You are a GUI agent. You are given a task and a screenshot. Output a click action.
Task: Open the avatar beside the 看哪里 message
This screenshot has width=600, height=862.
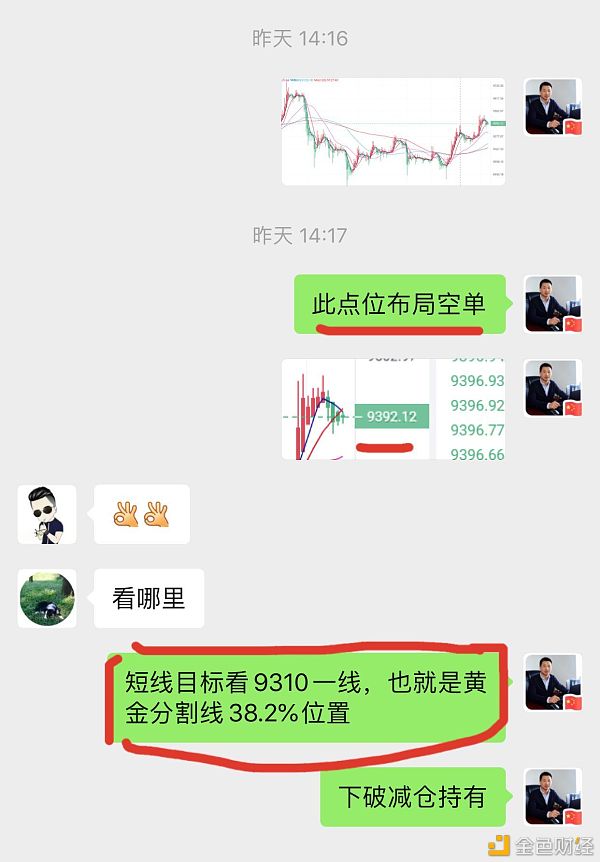pyautogui.click(x=47, y=598)
